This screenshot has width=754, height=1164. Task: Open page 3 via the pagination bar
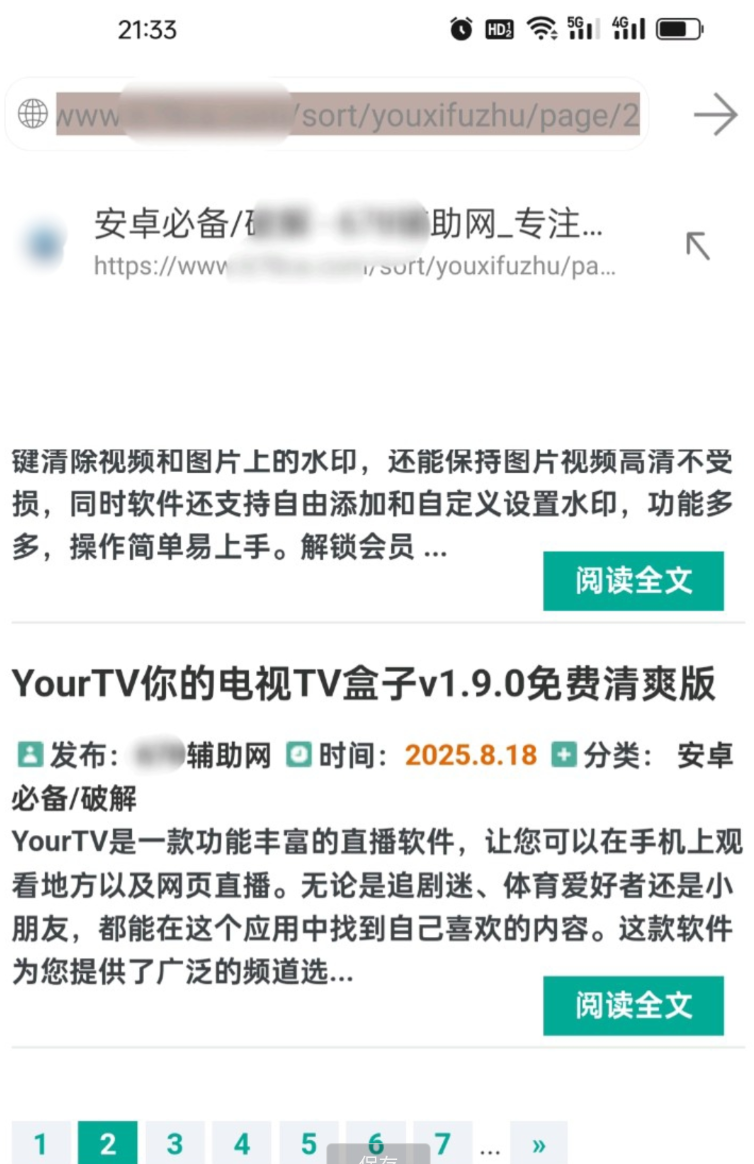[174, 1143]
